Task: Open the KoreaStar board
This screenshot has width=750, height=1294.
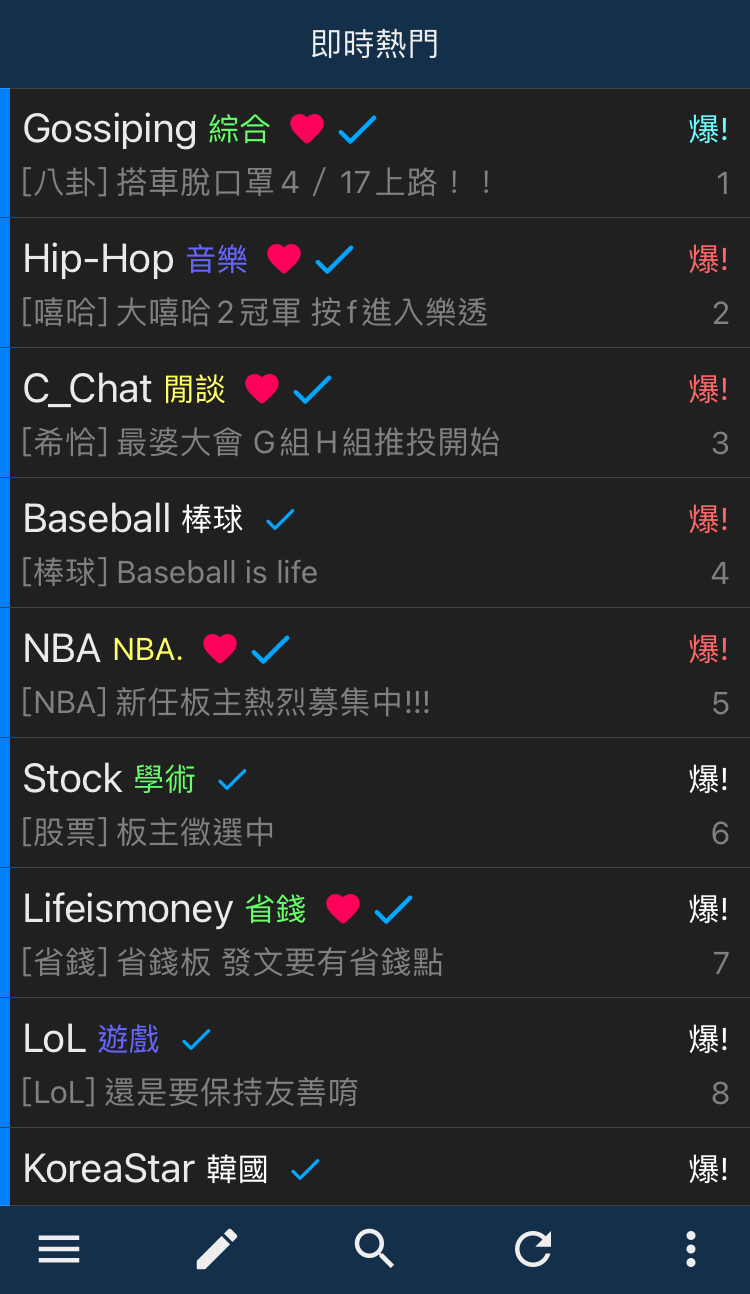Action: click(x=379, y=1168)
